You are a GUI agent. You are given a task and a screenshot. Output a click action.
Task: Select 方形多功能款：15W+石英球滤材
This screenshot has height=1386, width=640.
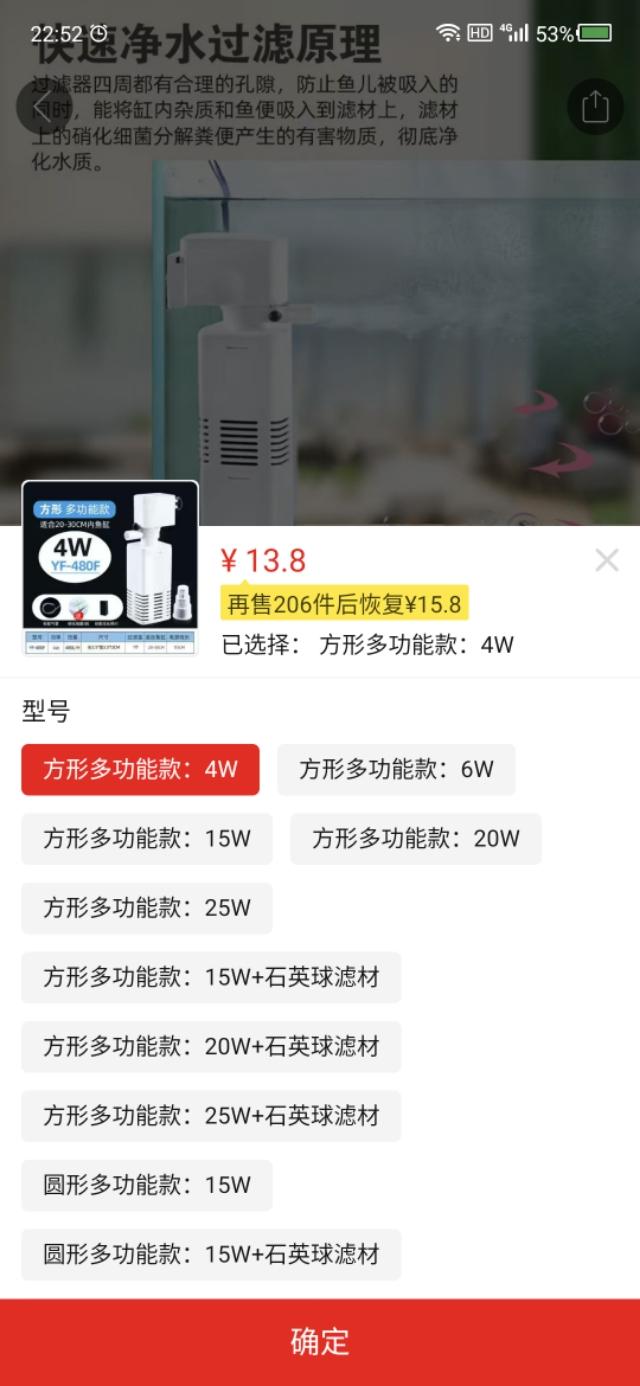(x=211, y=977)
